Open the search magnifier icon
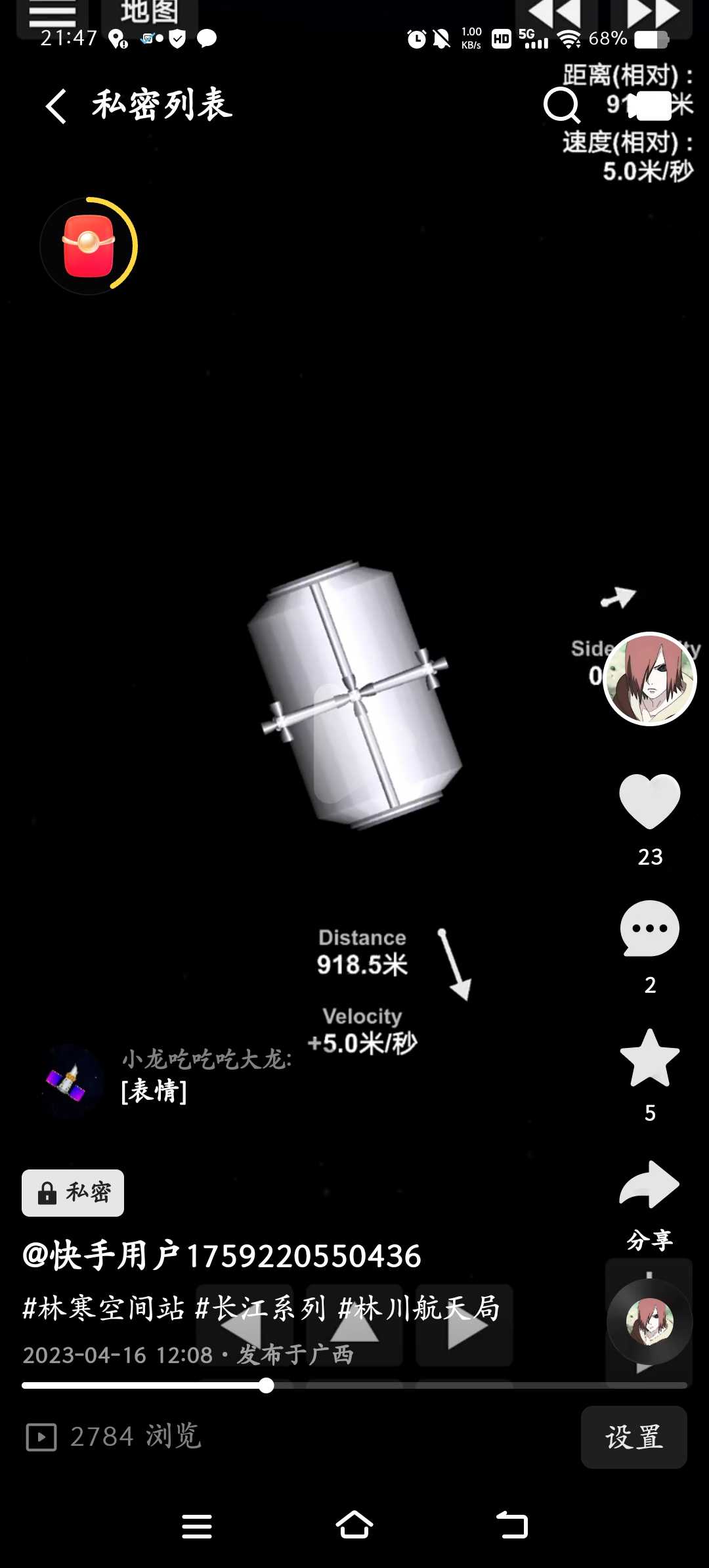Viewport: 709px width, 1568px height. (561, 106)
